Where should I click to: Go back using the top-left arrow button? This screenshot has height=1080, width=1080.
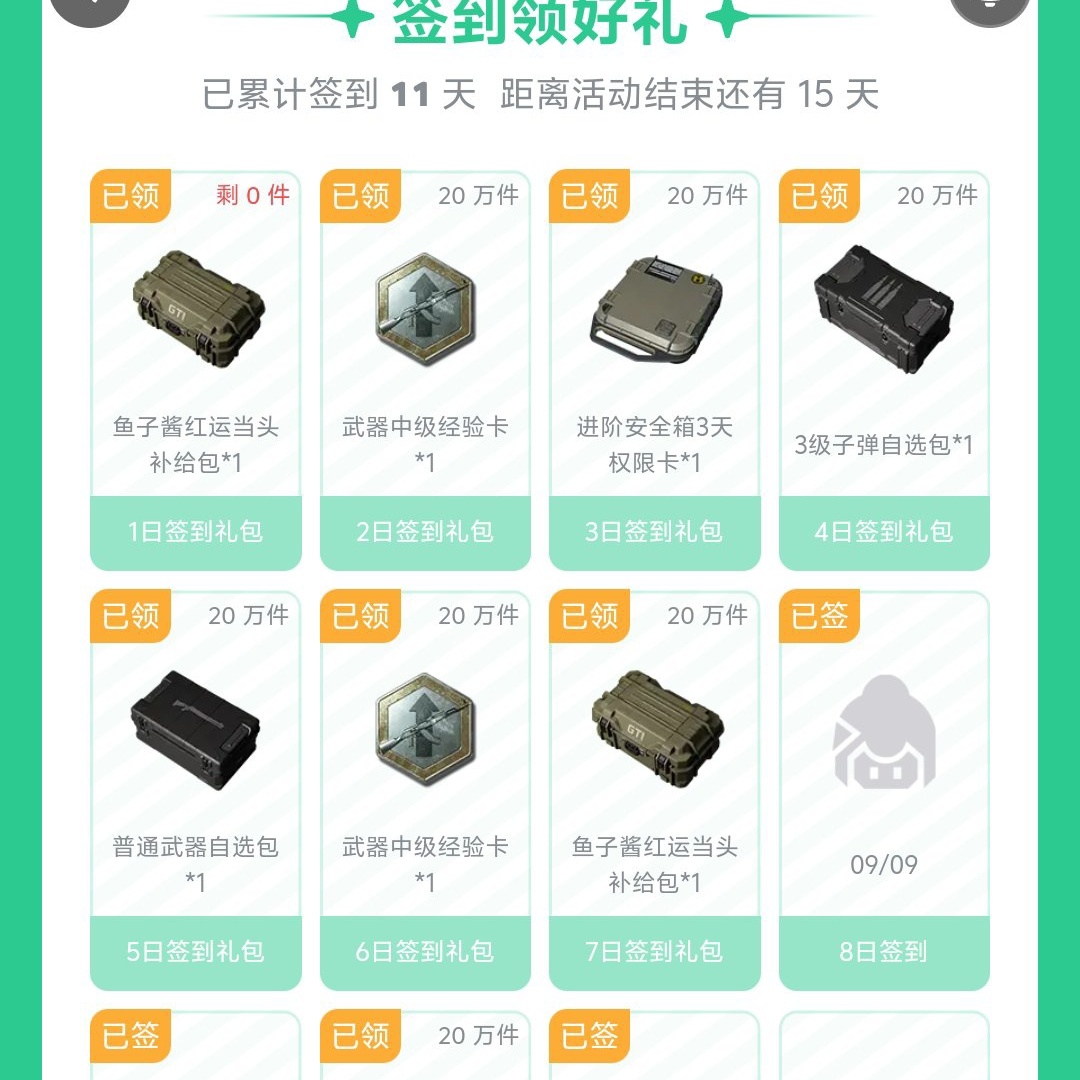click(89, 8)
